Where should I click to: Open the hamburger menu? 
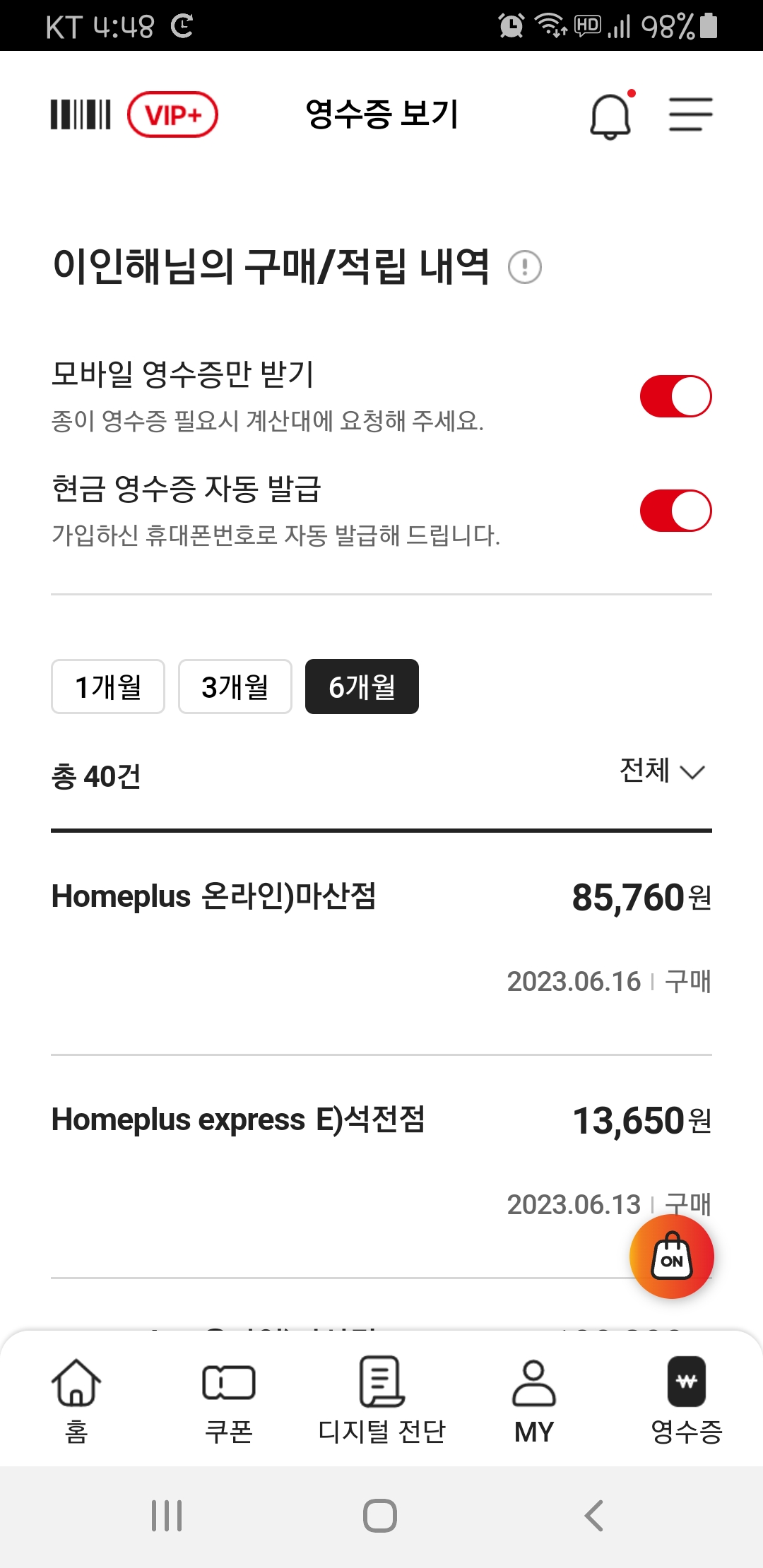click(x=690, y=114)
